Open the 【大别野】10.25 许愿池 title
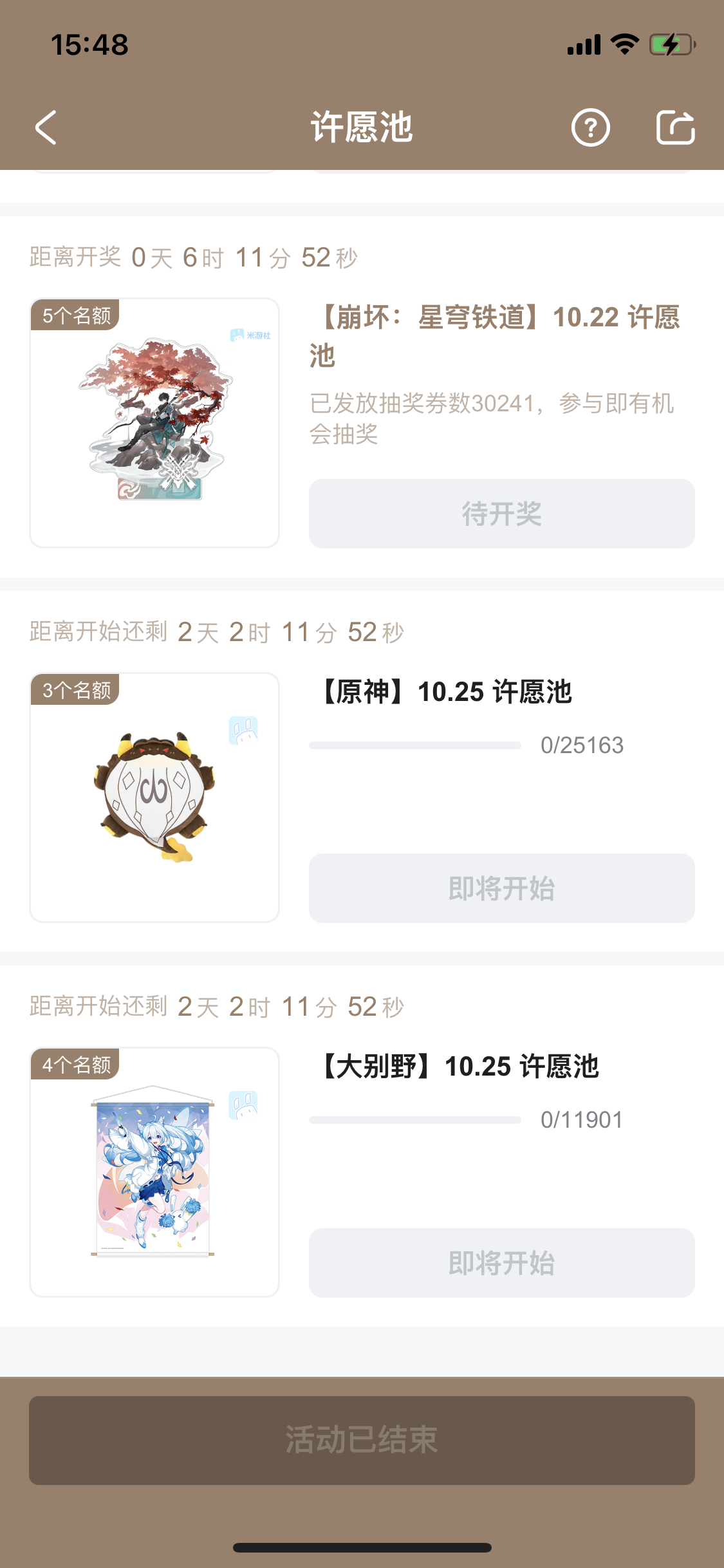The image size is (724, 1568). [x=459, y=1067]
